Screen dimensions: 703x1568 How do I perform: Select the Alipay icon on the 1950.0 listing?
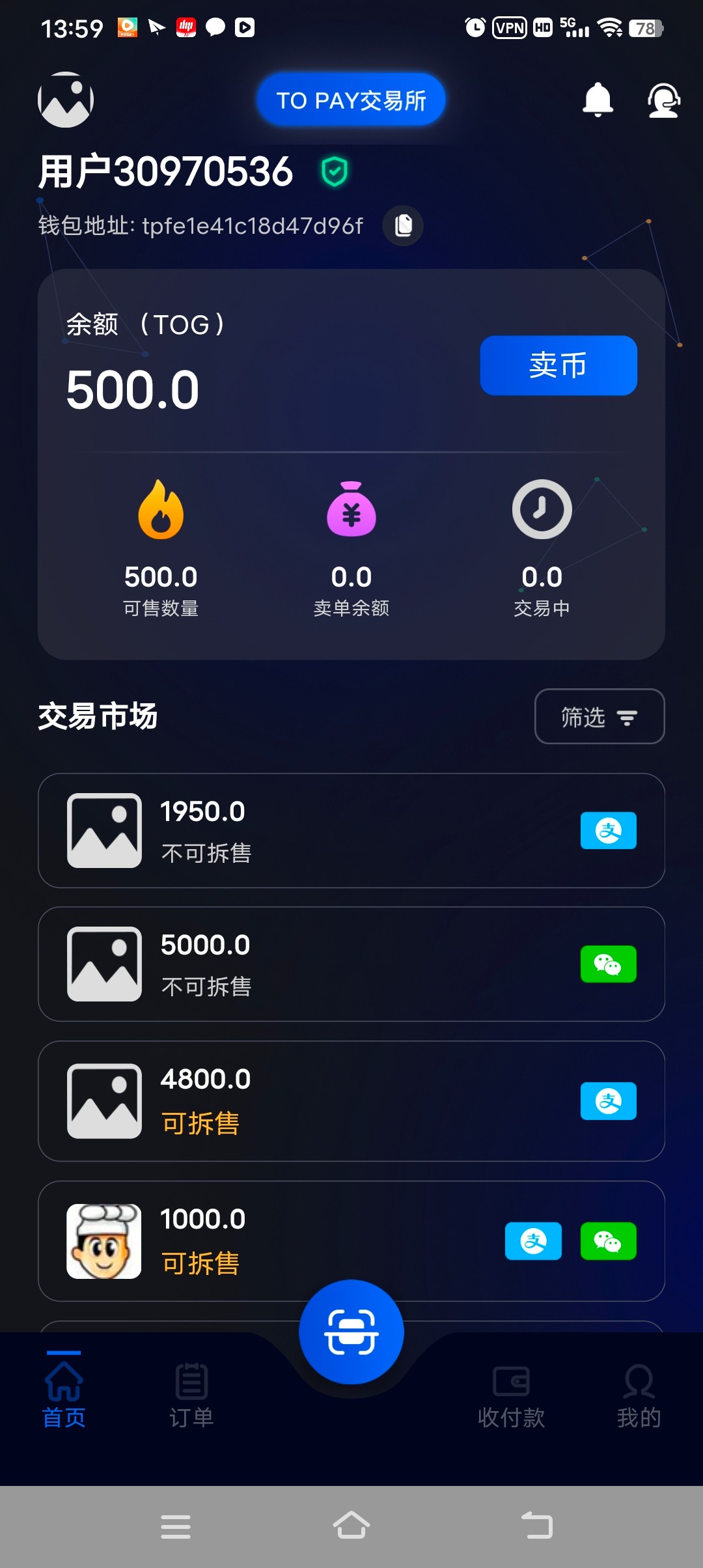pos(608,830)
